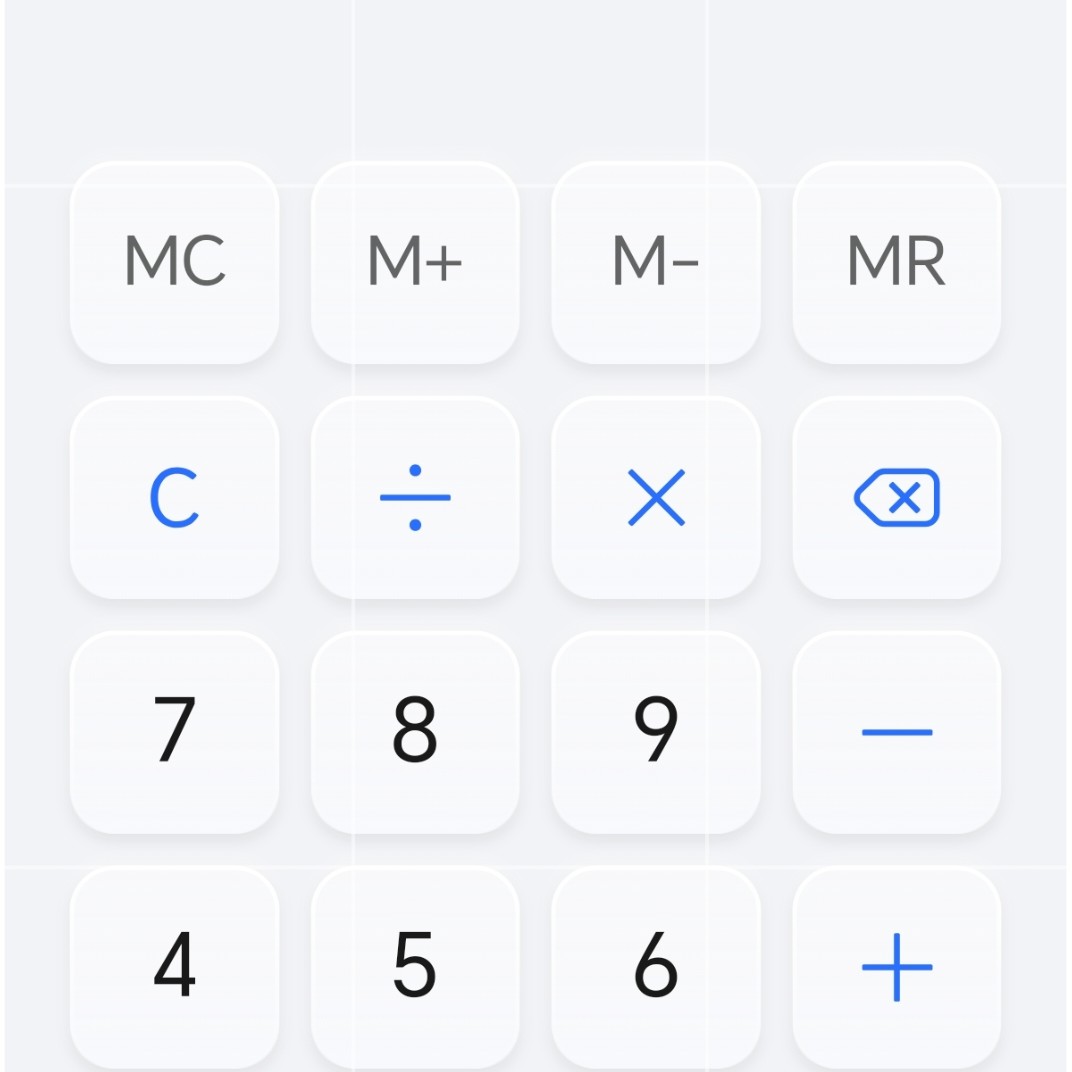Enter the digit 9

656,732
